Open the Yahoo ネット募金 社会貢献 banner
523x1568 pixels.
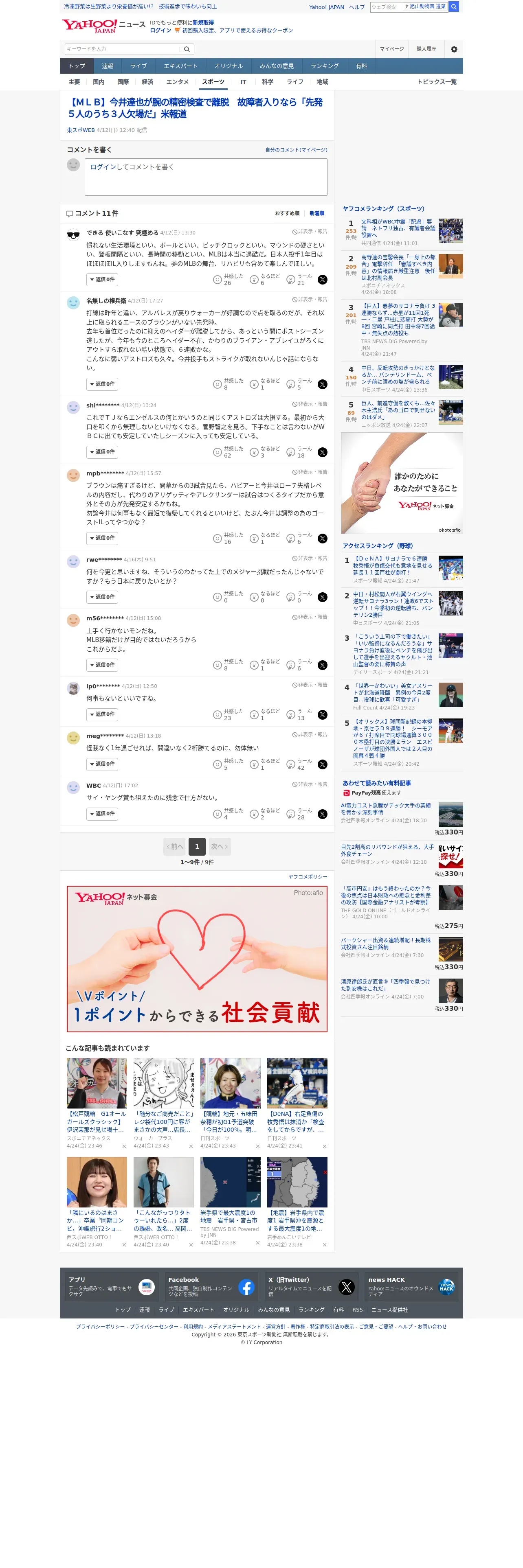coord(197,959)
